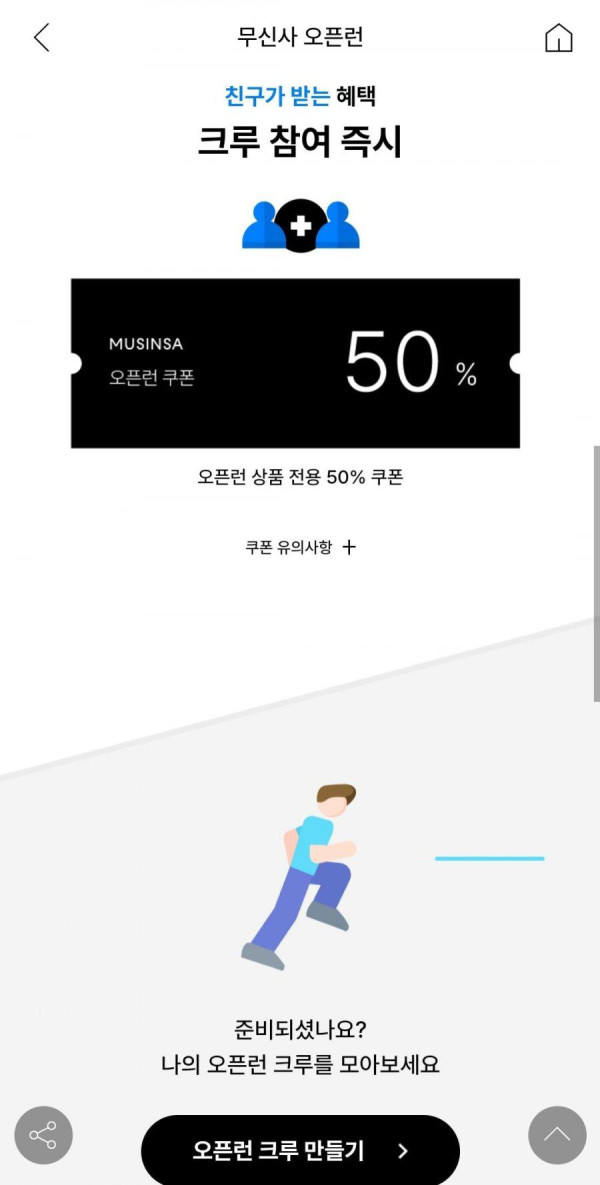Expand 쿠폰 유의사항 details
The width and height of the screenshot is (600, 1185).
301,547
